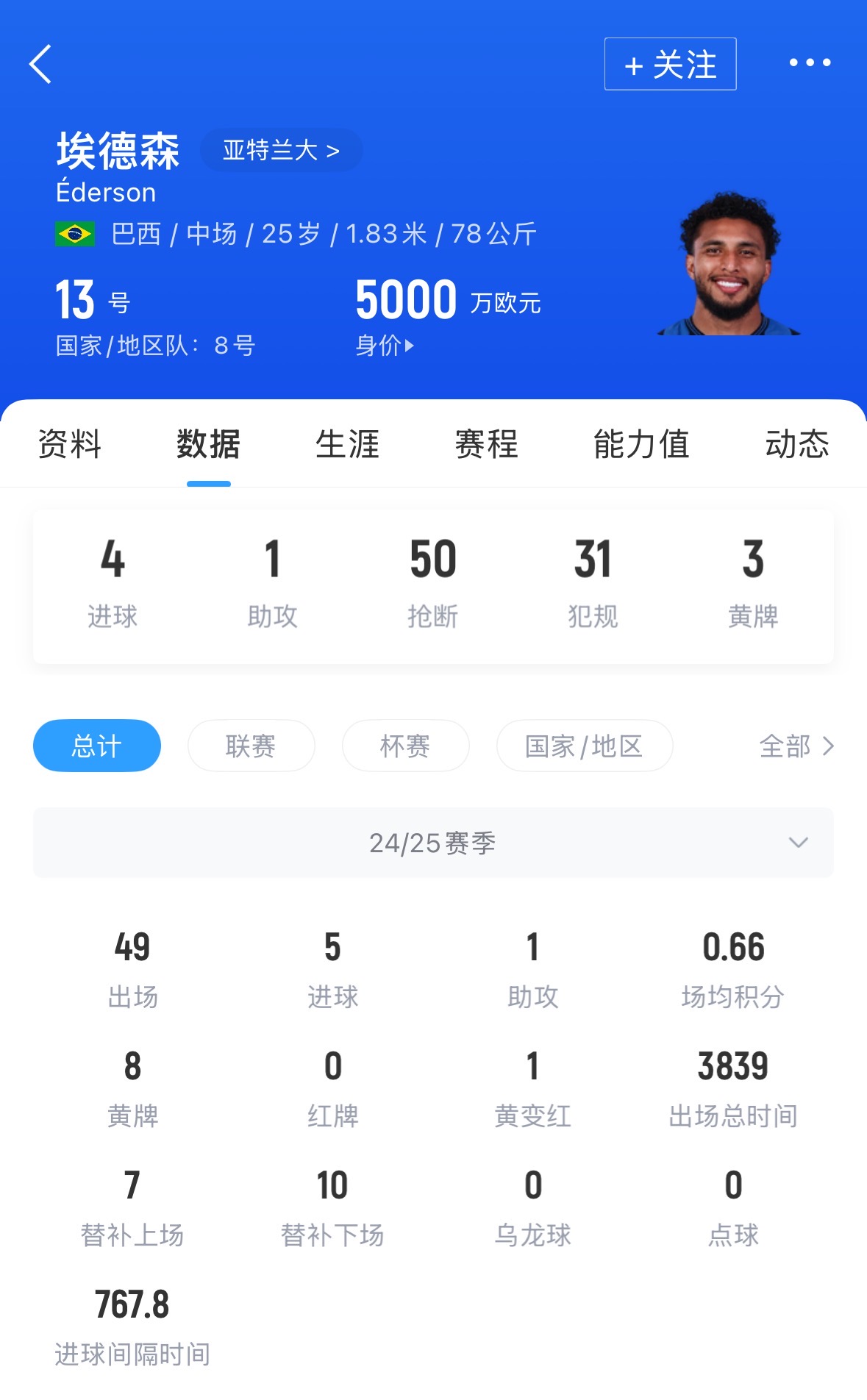Open the 赛程 tab
Viewport: 867px width, 1400px height.
pos(486,444)
